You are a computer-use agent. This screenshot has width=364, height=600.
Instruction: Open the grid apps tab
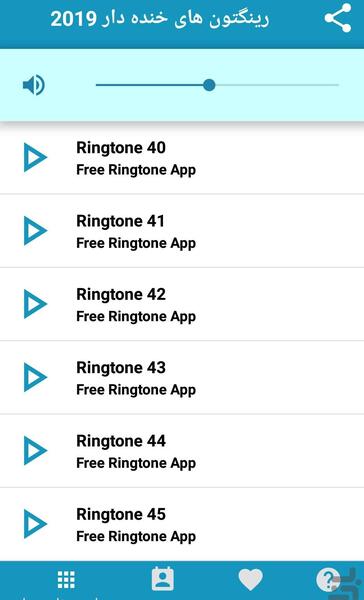pos(66,580)
